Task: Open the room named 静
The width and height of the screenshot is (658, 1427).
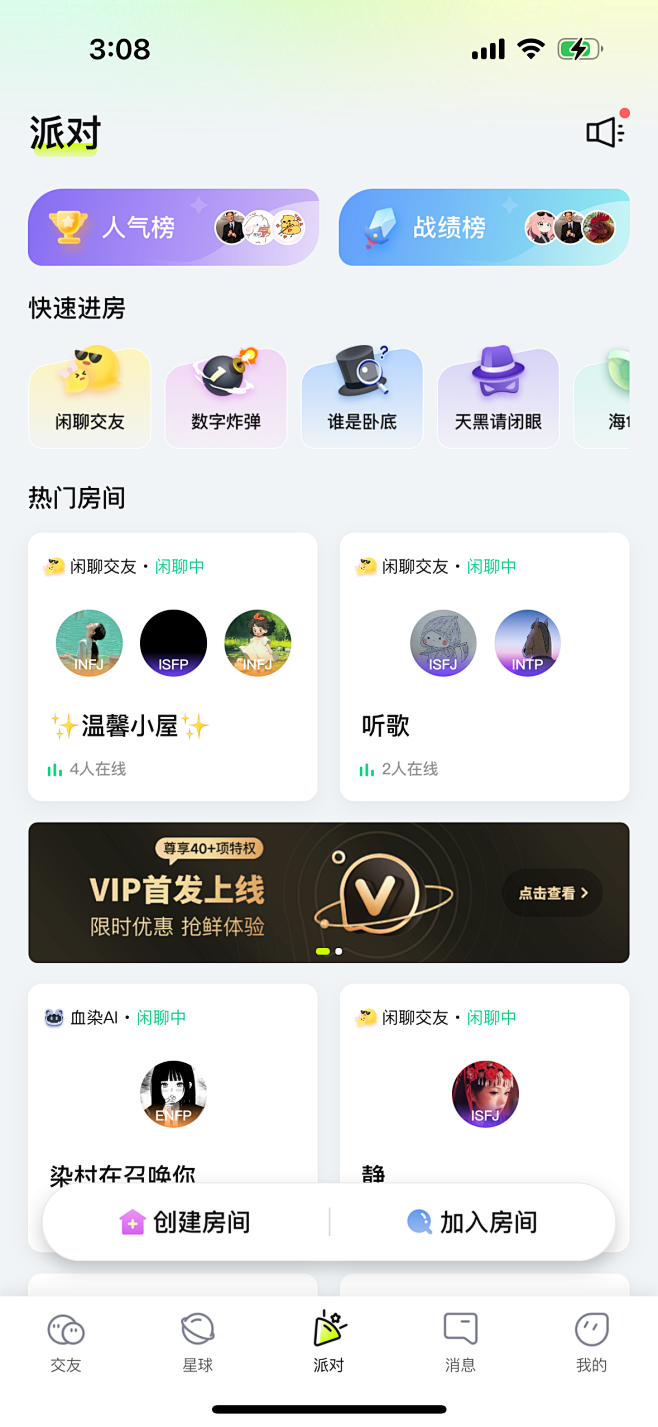Action: click(x=484, y=1080)
